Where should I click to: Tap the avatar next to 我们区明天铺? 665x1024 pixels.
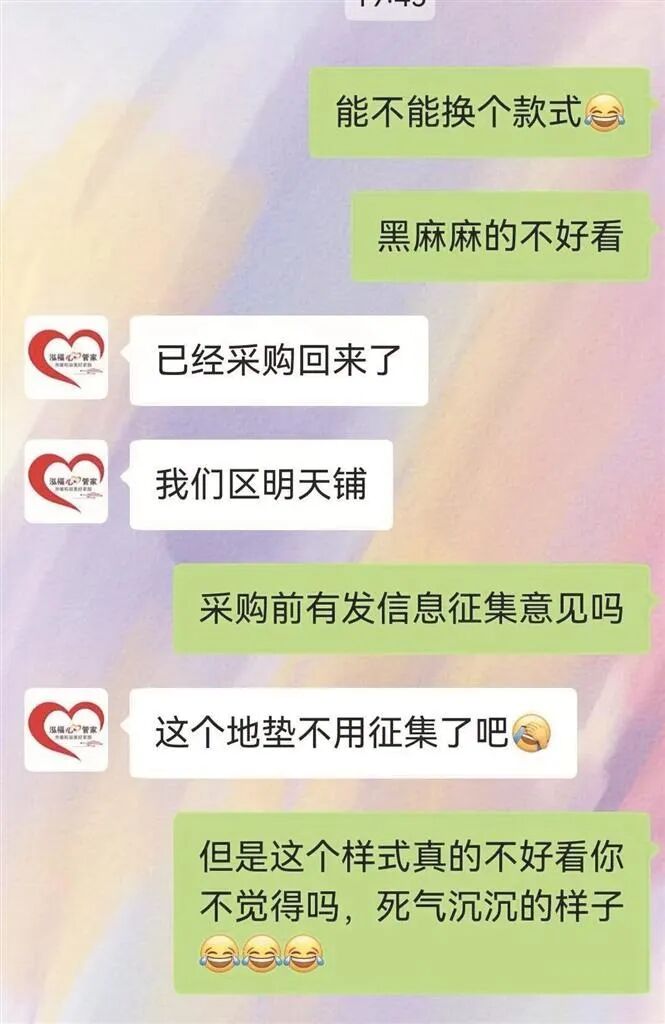66,483
